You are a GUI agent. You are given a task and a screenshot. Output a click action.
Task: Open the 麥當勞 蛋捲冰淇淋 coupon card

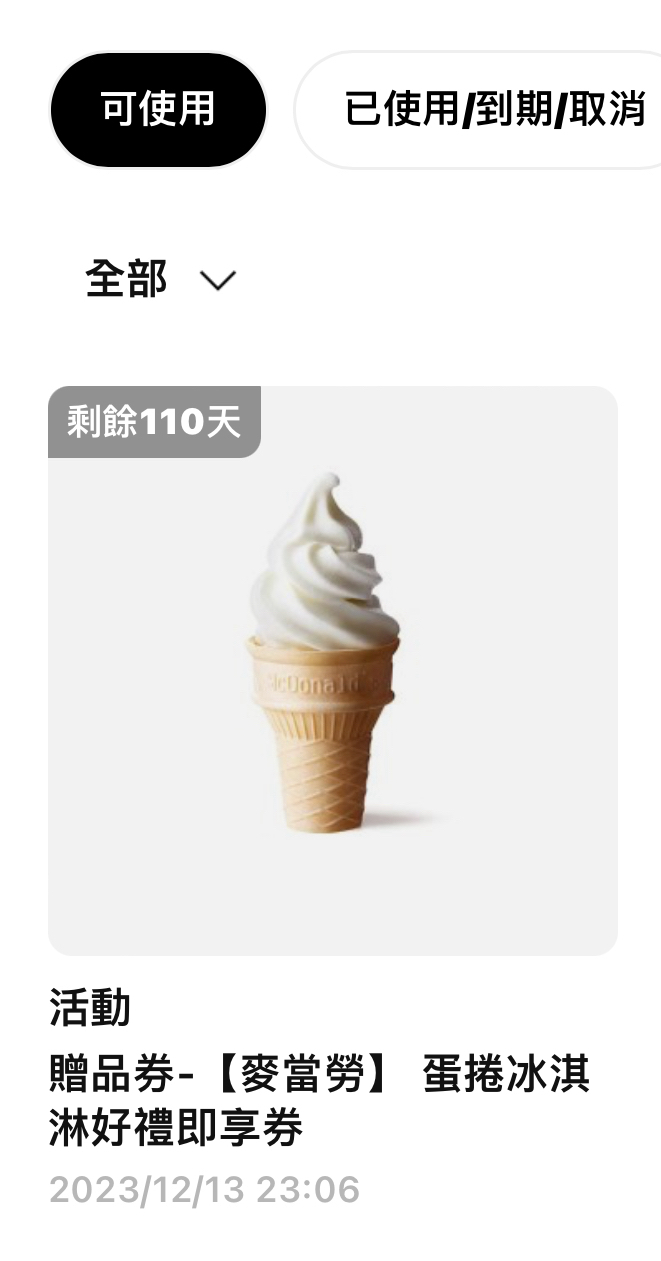tap(332, 670)
